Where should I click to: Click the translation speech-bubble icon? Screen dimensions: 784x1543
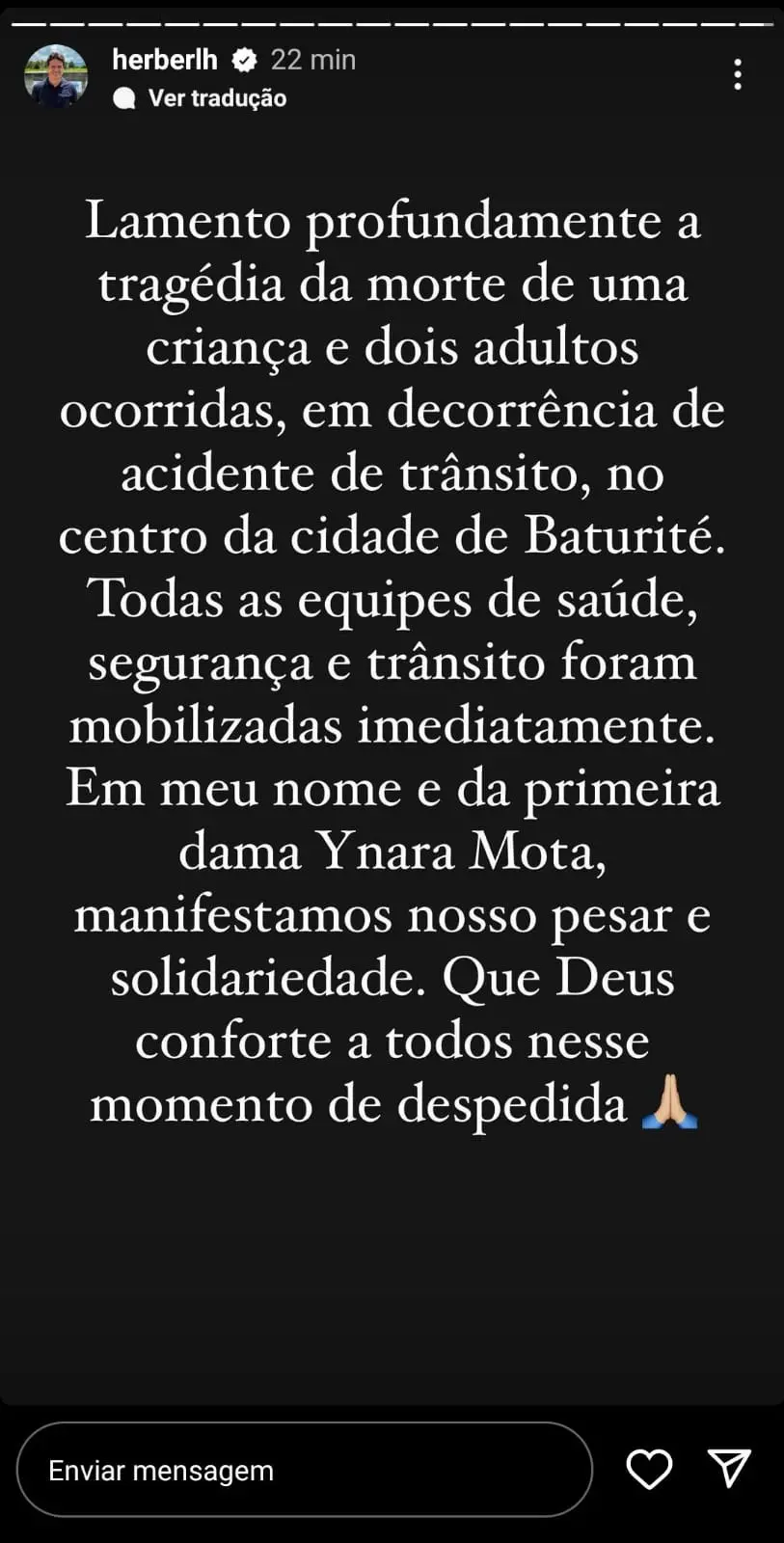(123, 97)
